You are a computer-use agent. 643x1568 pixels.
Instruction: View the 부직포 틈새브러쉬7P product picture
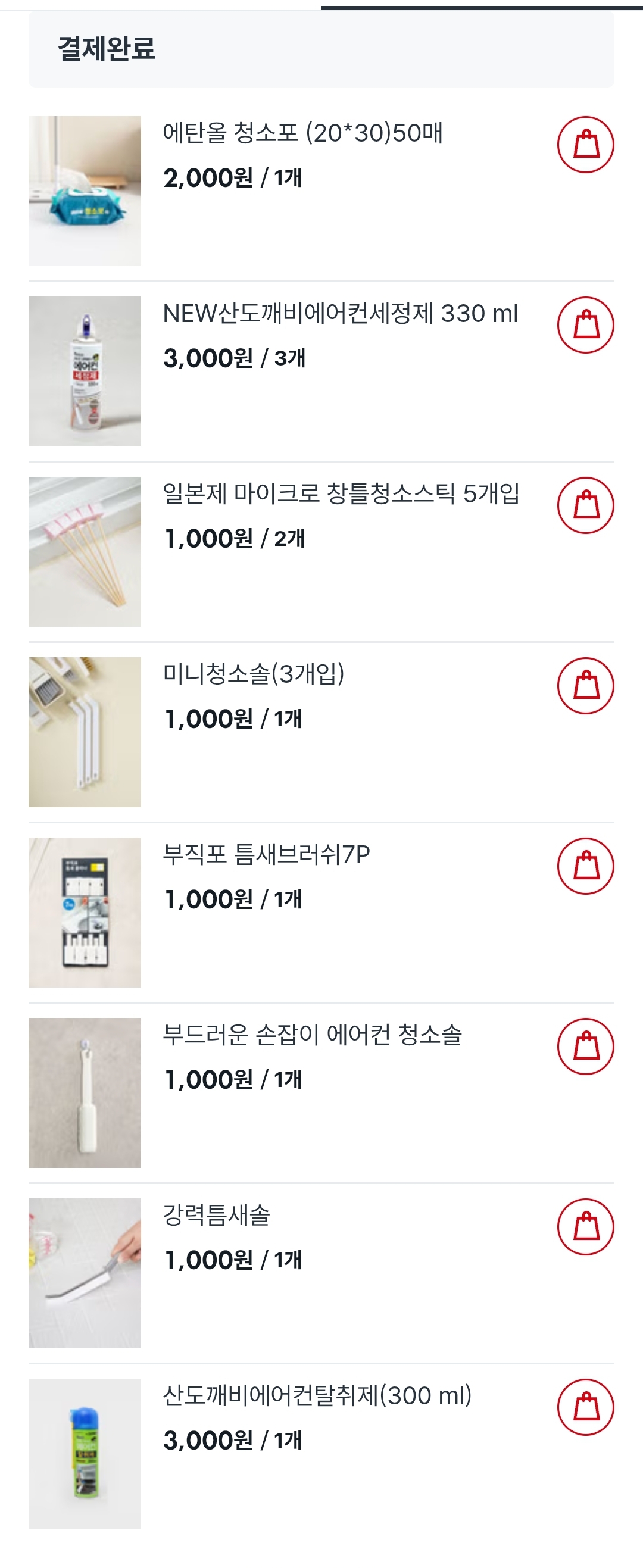[85, 913]
